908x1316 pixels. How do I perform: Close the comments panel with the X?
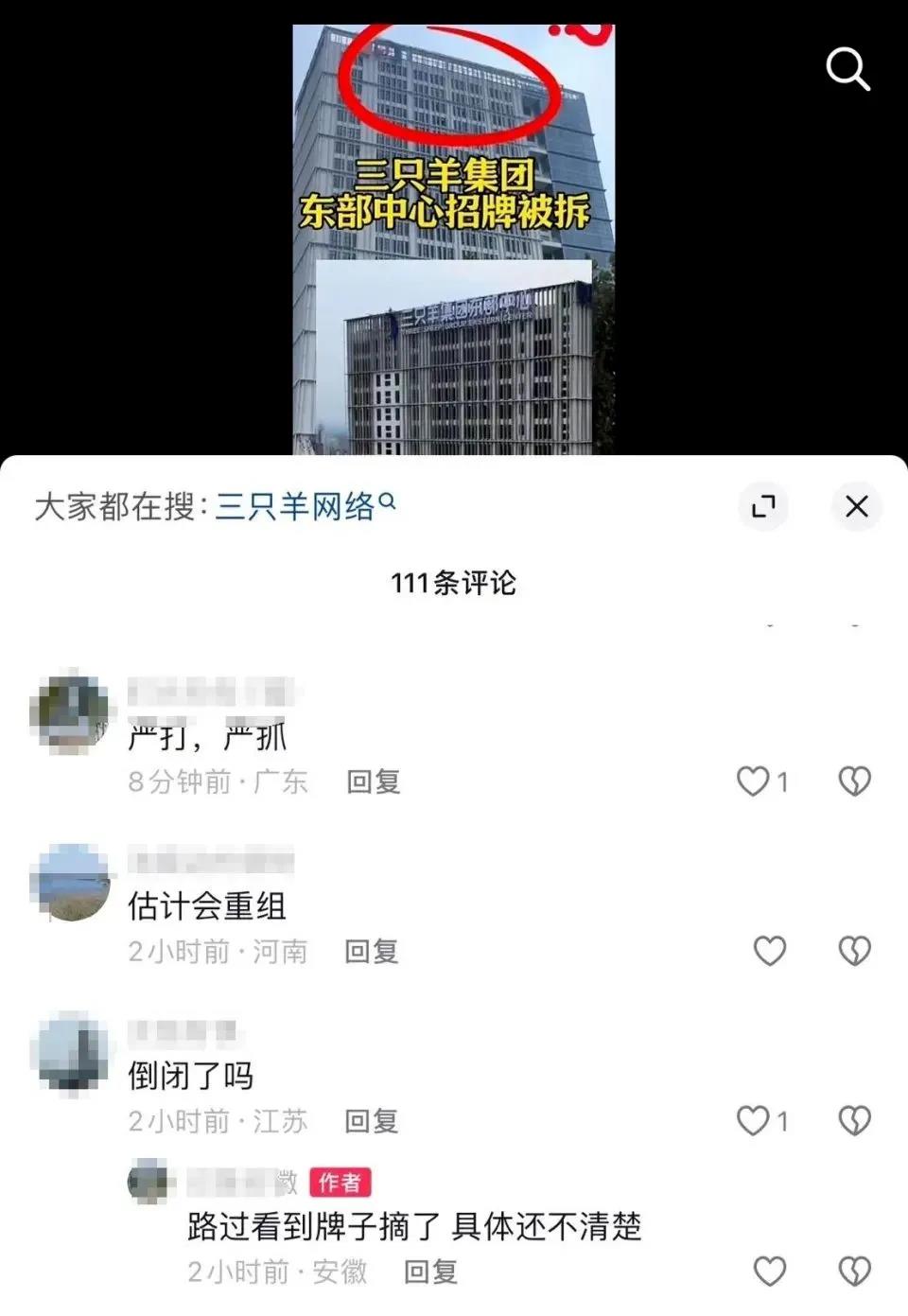pyautogui.click(x=856, y=507)
